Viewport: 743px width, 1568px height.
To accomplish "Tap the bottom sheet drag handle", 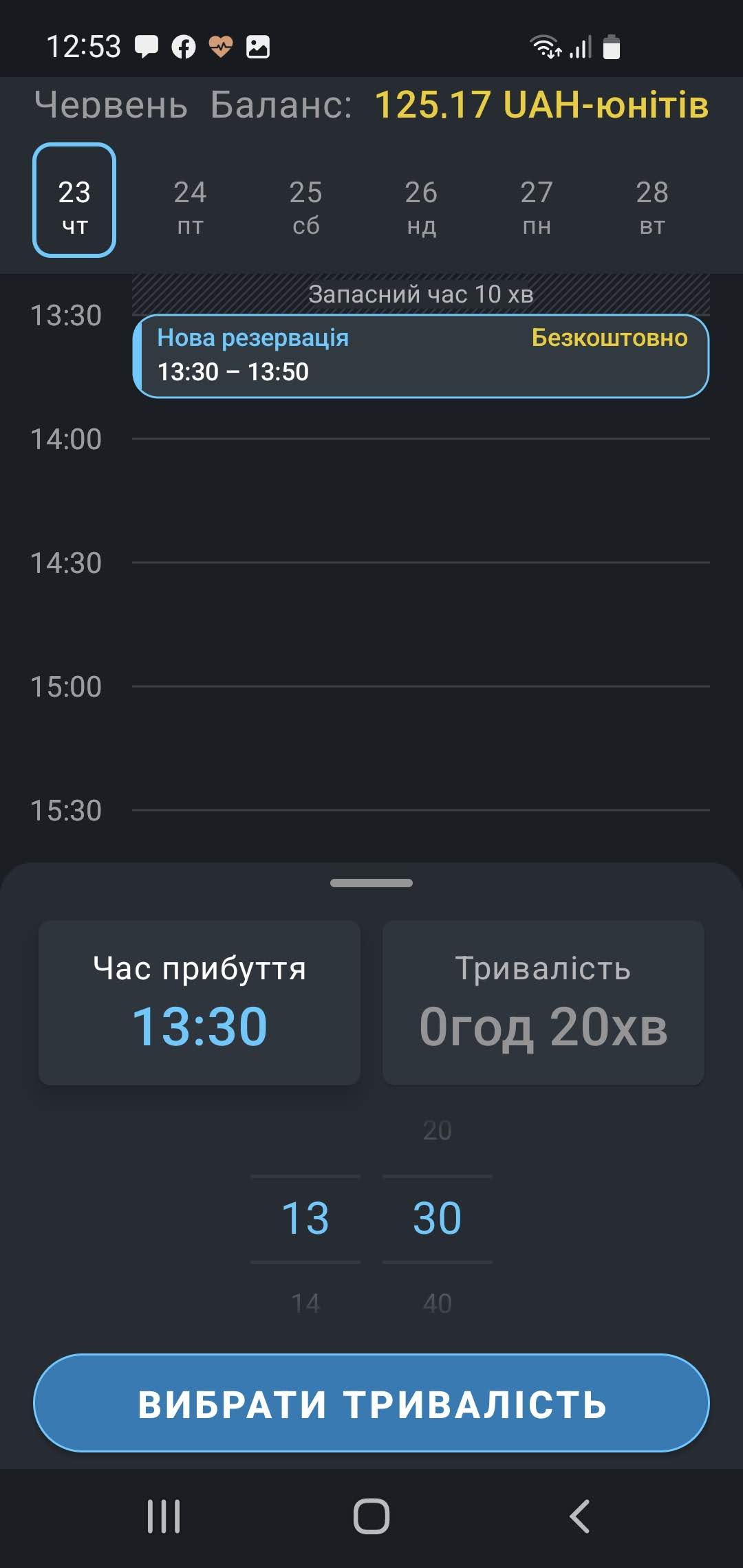I will [x=371, y=883].
